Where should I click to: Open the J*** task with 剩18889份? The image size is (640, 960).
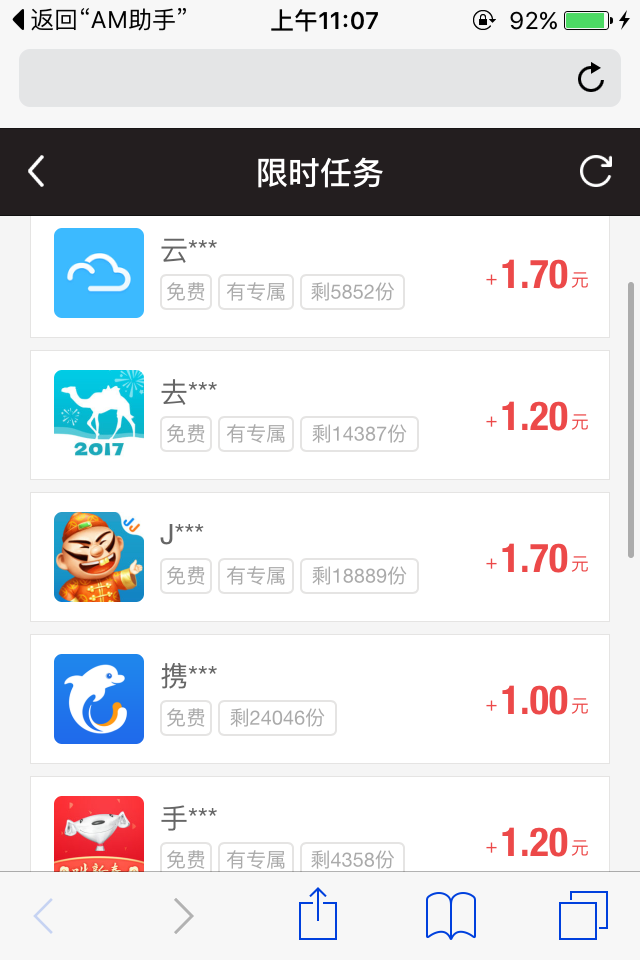tap(320, 557)
